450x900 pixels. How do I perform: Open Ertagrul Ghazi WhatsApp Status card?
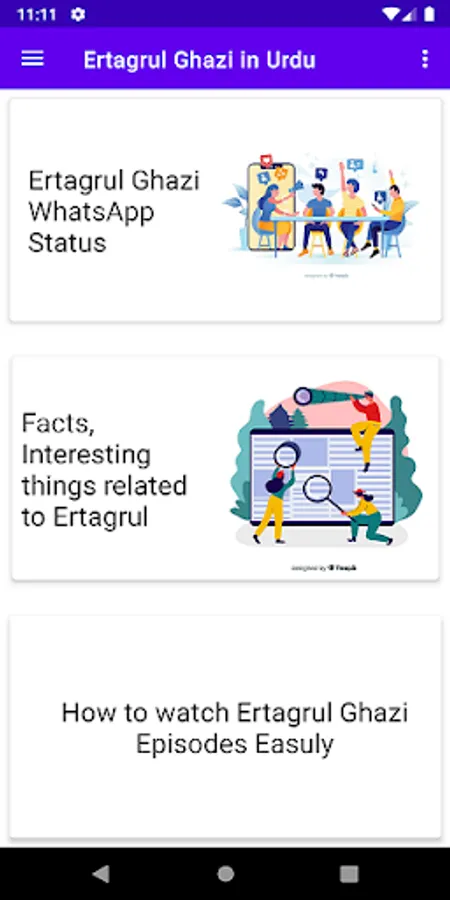tap(225, 210)
